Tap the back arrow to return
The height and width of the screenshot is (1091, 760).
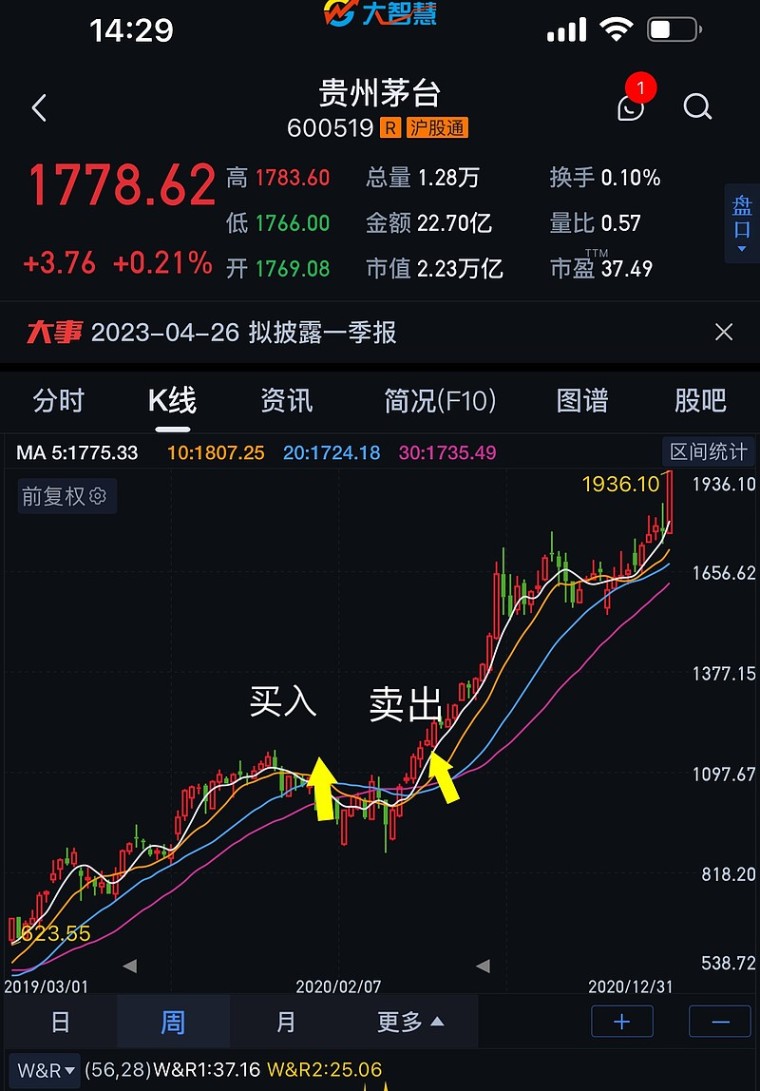click(x=38, y=107)
